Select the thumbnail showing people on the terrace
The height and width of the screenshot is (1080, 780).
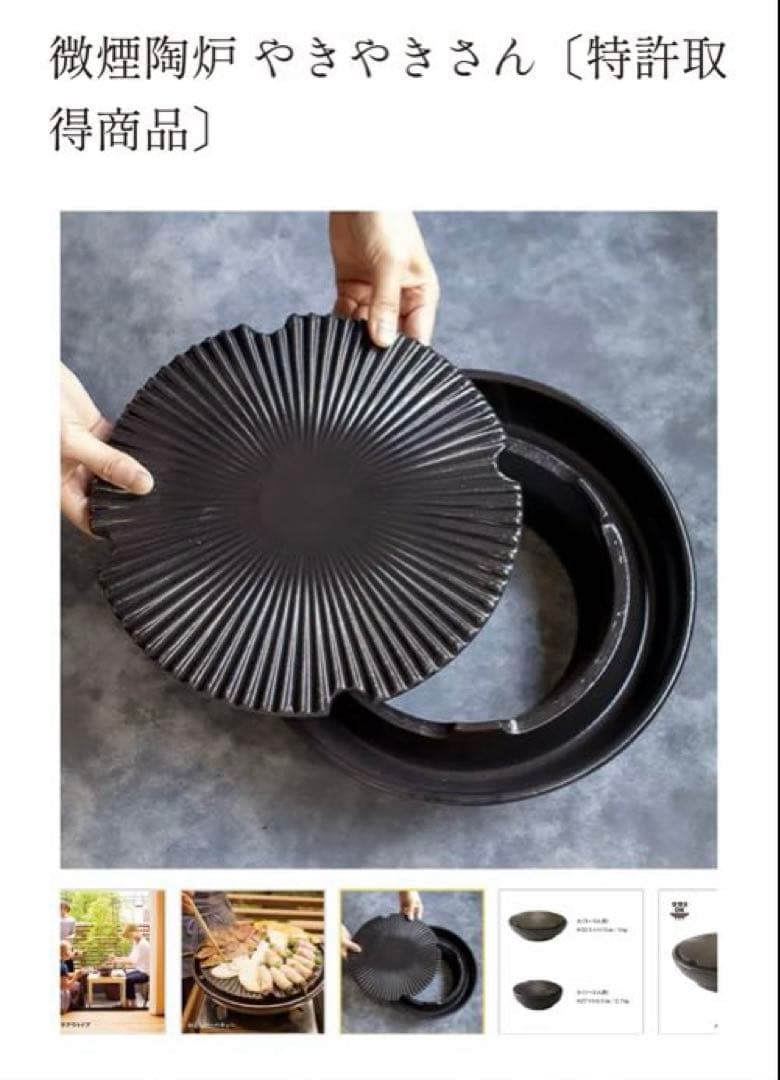tap(112, 961)
